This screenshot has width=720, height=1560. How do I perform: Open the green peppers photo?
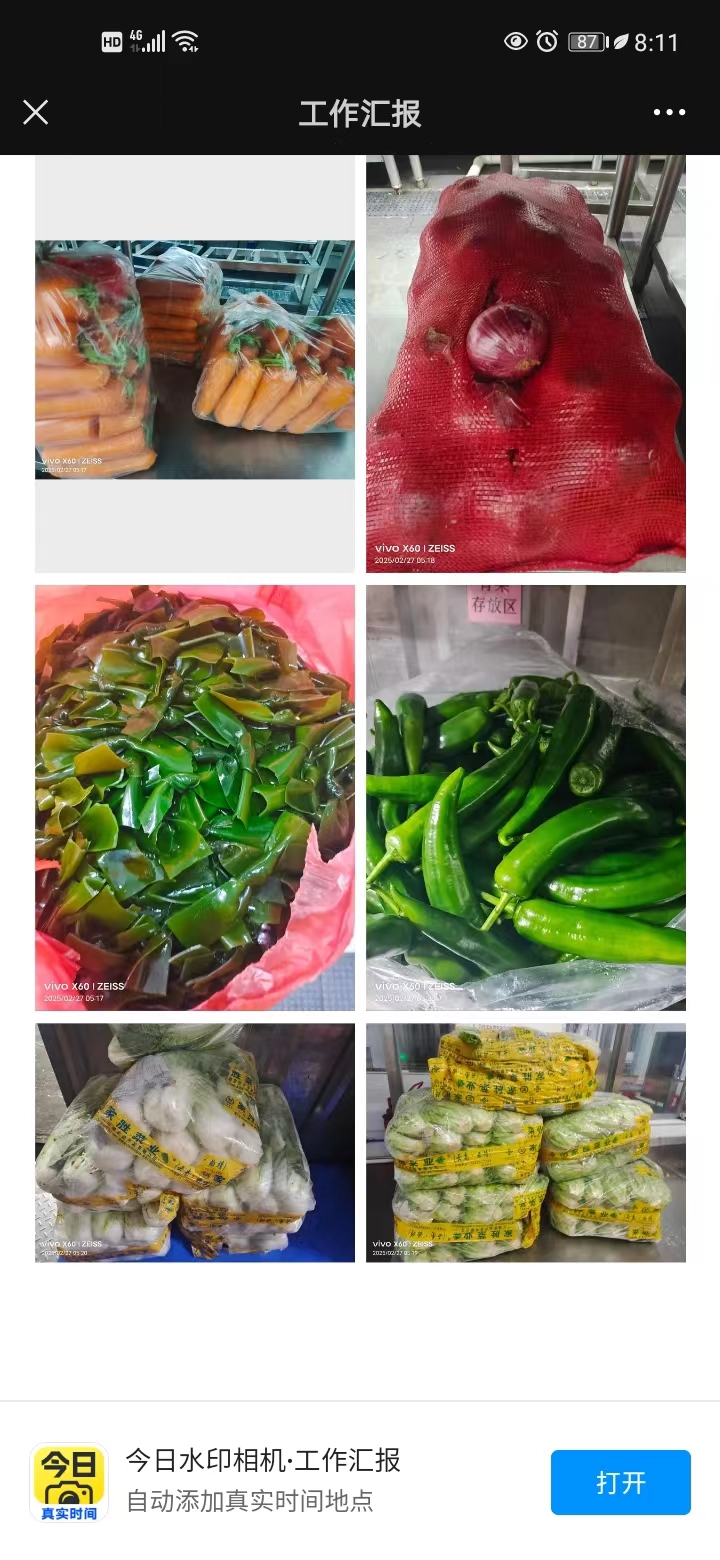526,797
